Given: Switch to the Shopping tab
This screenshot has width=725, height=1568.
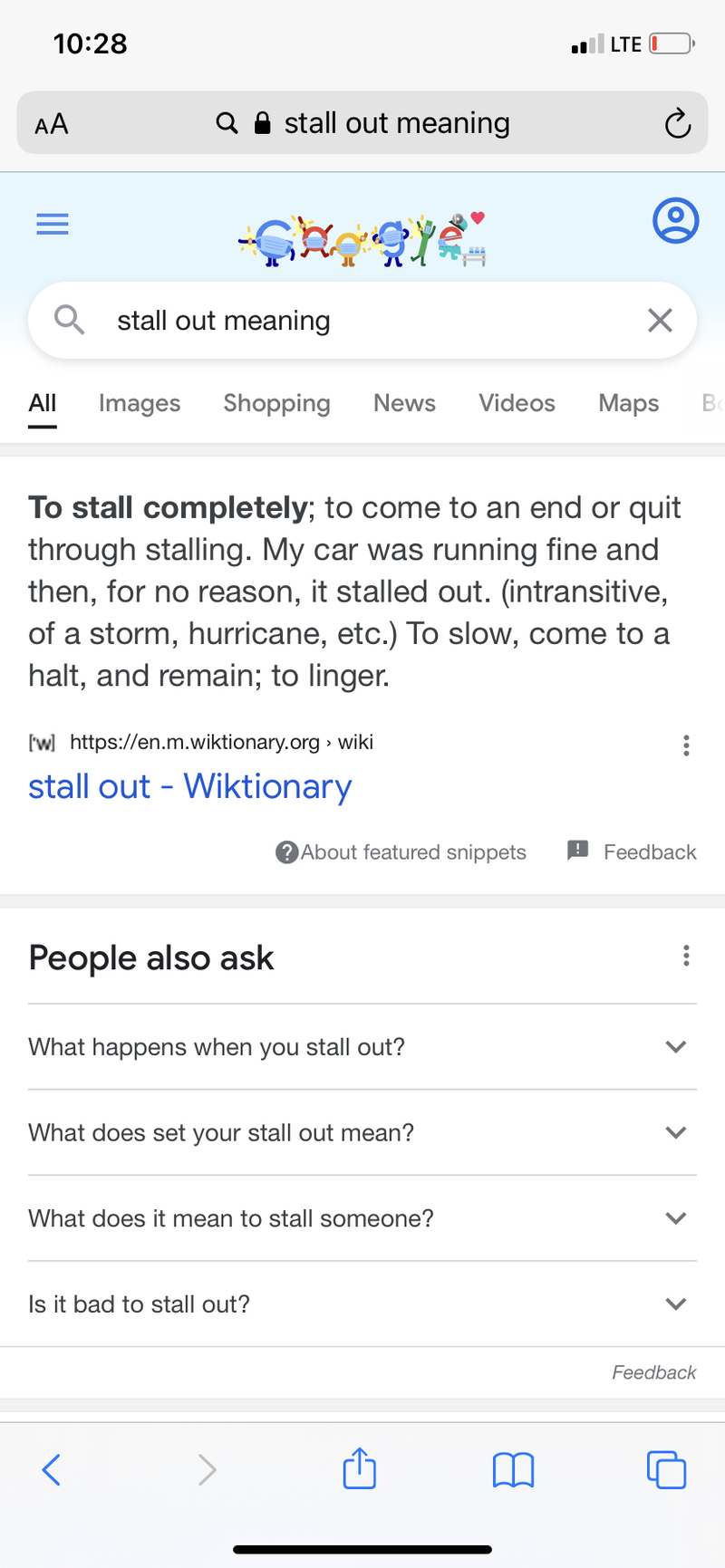Looking at the screenshot, I should coord(276,403).
